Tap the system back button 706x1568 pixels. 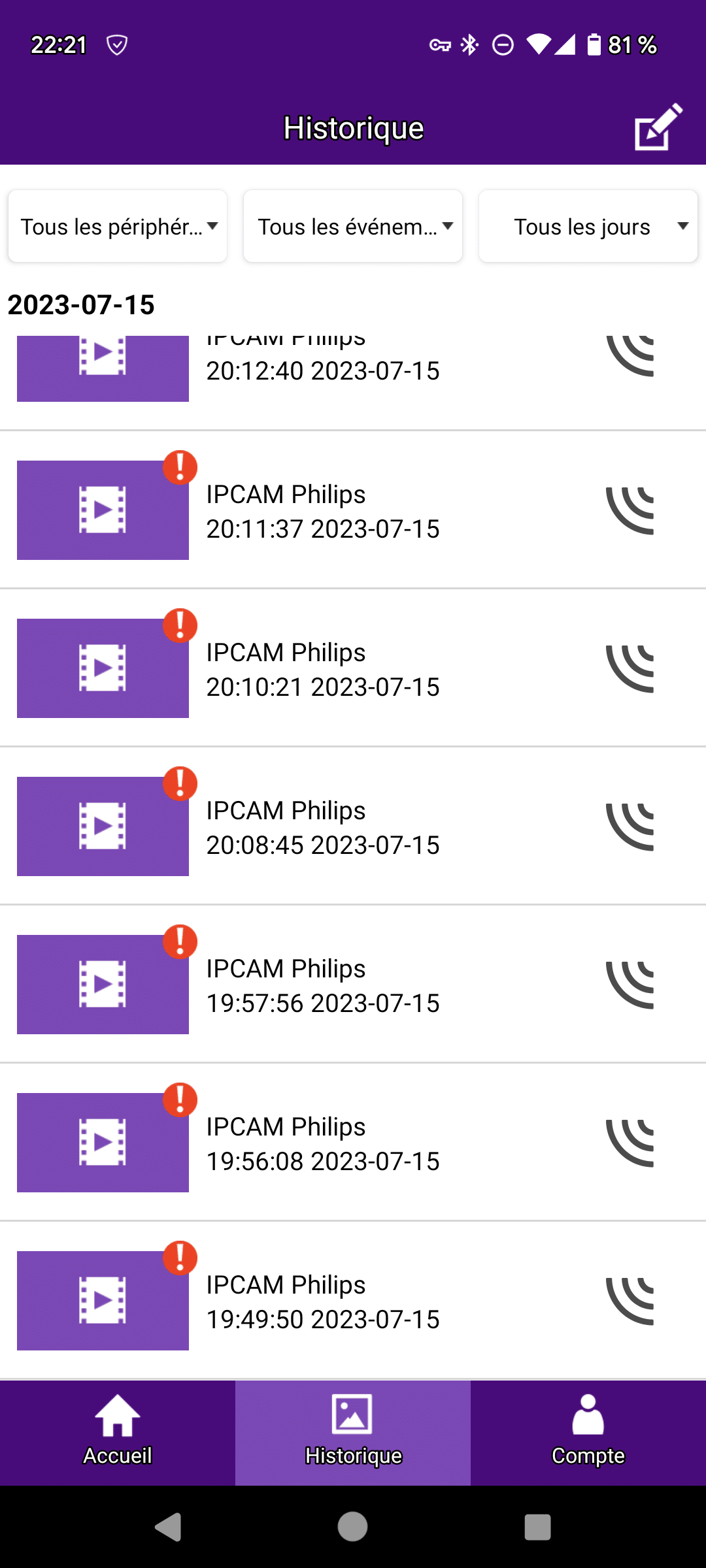(168, 1527)
